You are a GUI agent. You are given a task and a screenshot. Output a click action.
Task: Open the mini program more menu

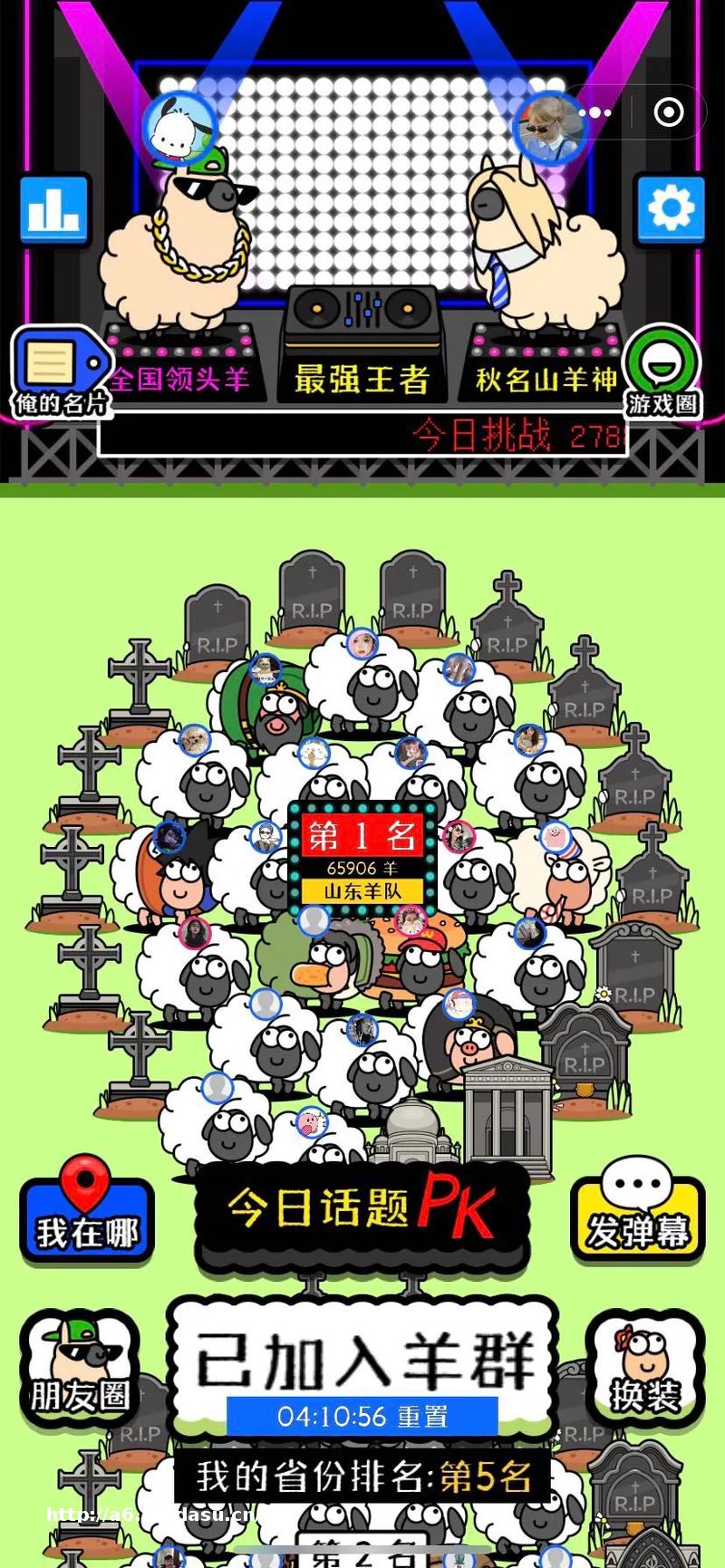[595, 113]
